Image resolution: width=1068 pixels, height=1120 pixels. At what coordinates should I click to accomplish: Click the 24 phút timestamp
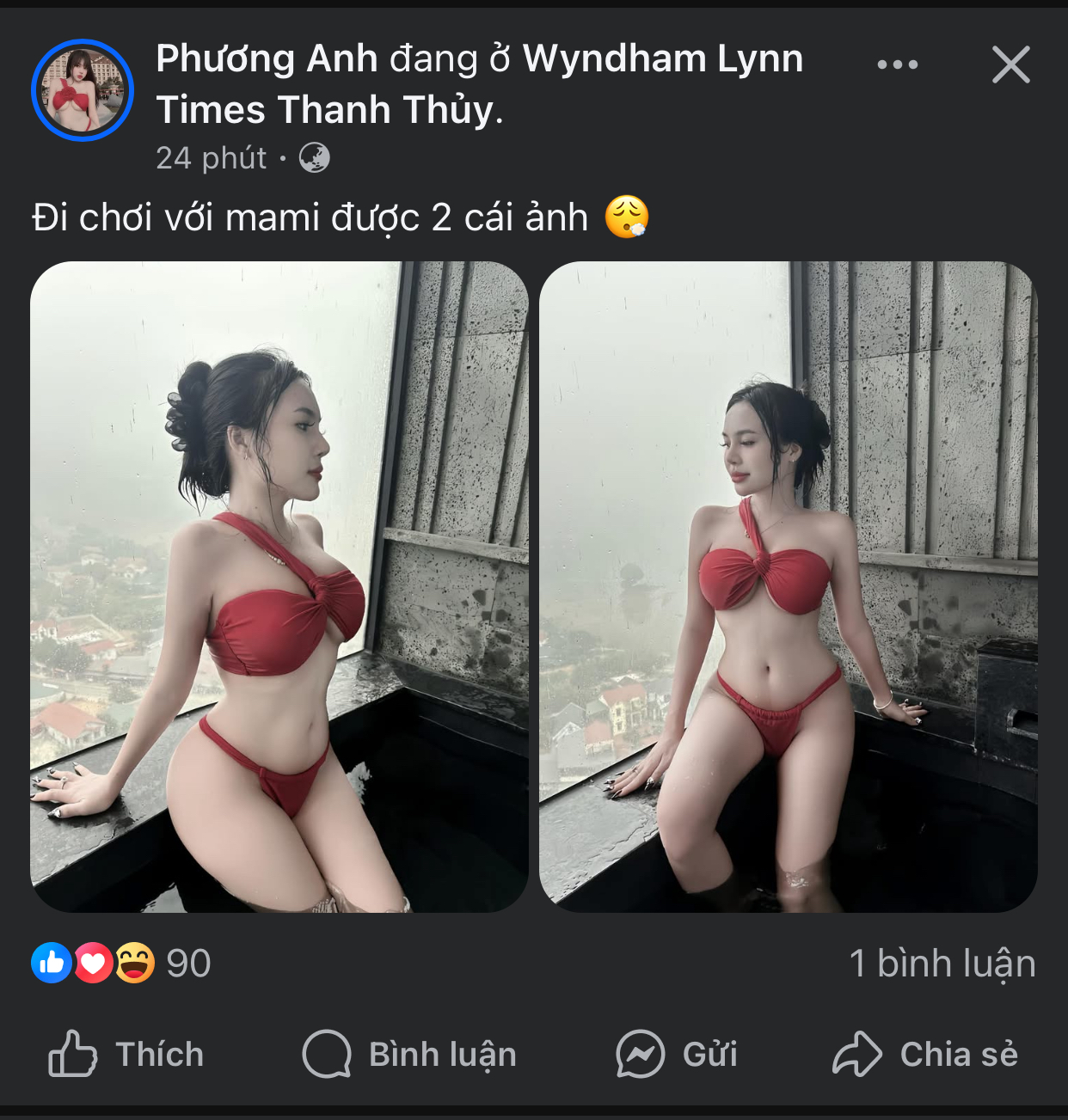211,157
